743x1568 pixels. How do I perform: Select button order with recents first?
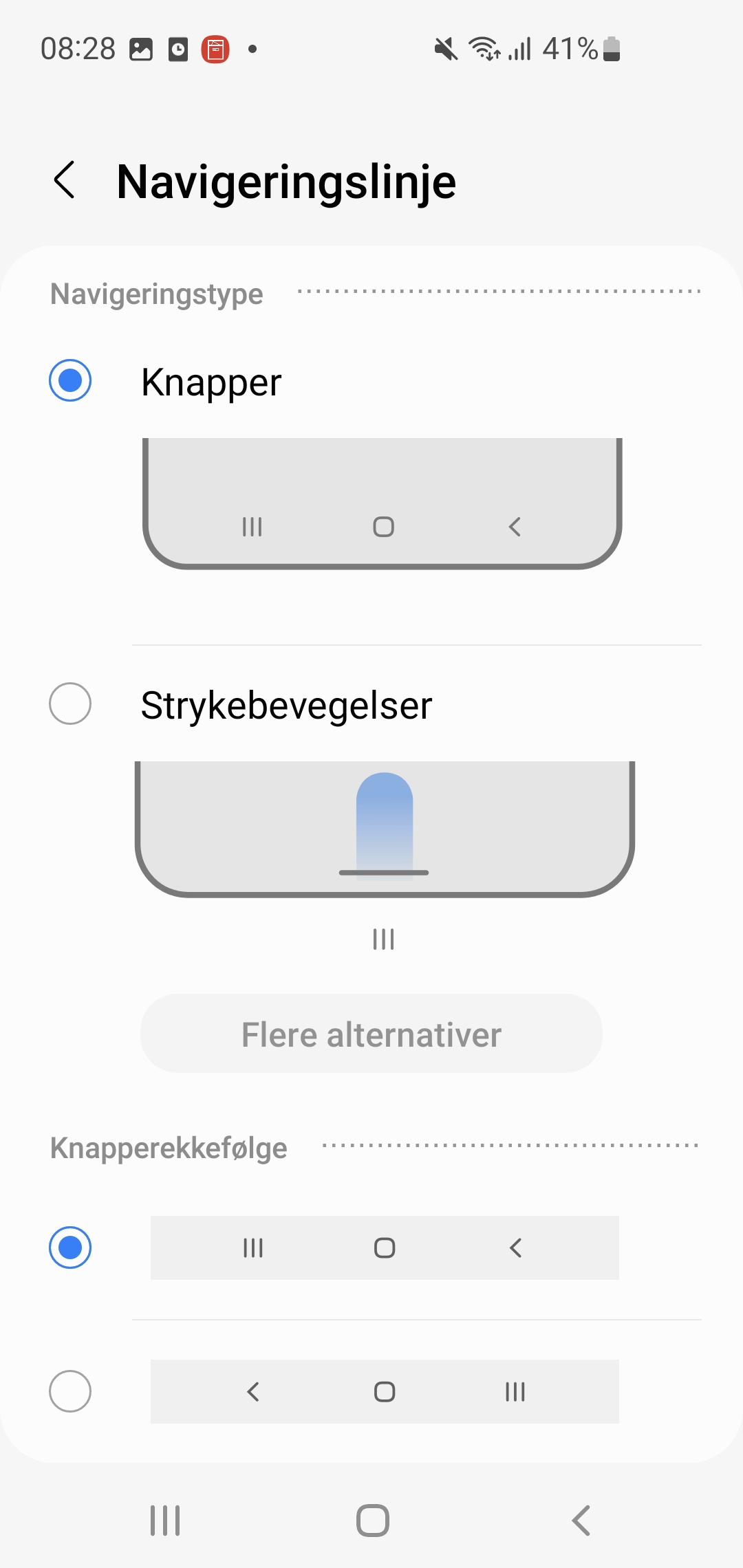click(70, 1248)
